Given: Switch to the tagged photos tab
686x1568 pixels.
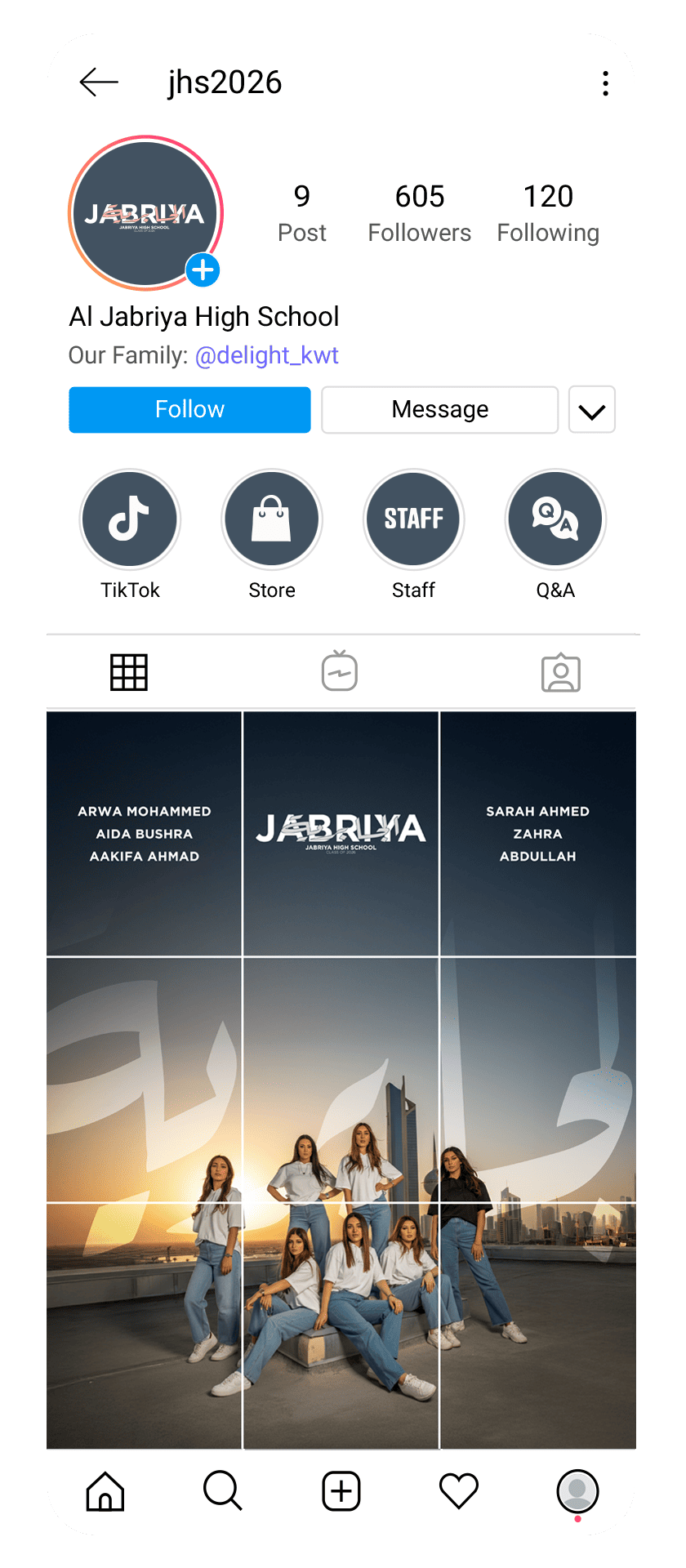Looking at the screenshot, I should pyautogui.click(x=560, y=673).
